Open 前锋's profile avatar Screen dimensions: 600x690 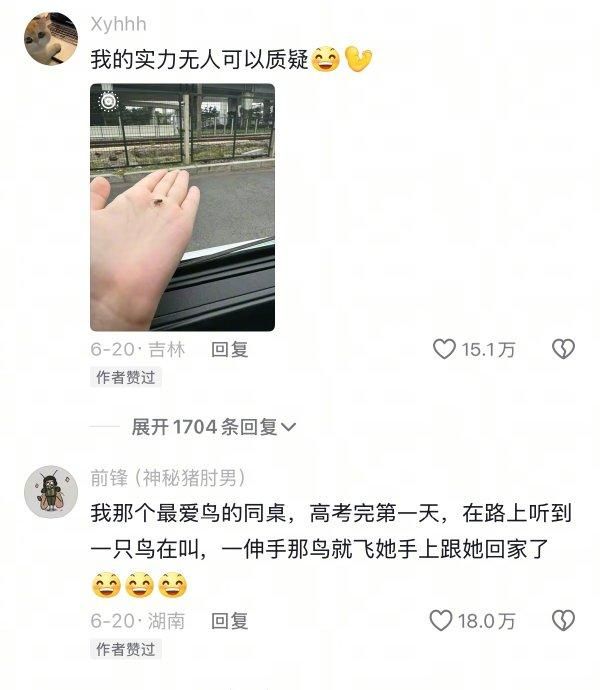50,491
